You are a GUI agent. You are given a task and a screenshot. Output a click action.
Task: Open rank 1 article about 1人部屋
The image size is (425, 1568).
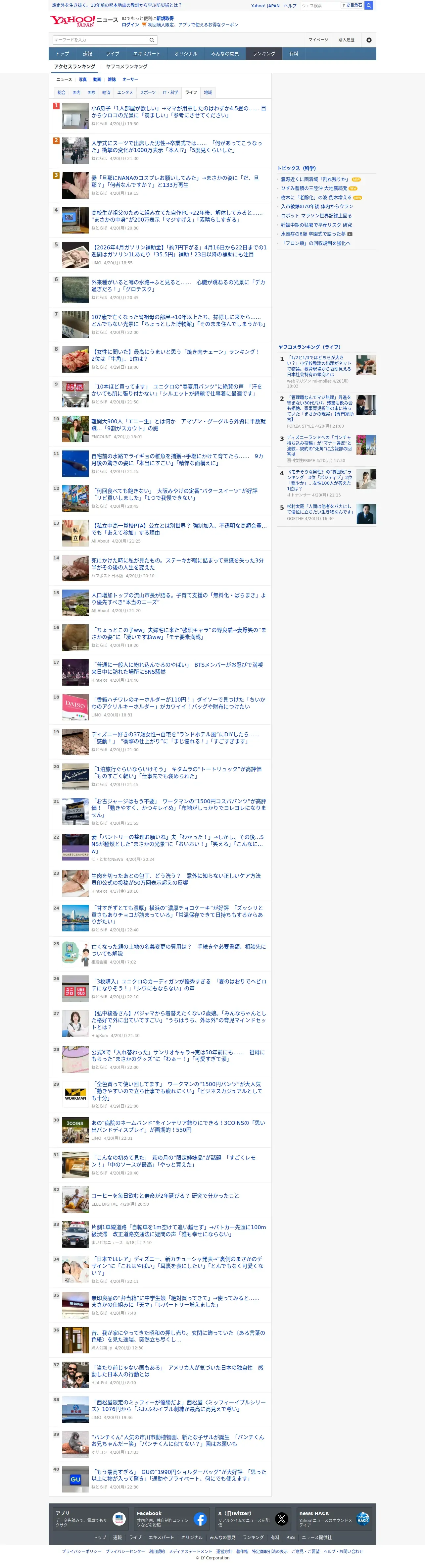(x=178, y=111)
